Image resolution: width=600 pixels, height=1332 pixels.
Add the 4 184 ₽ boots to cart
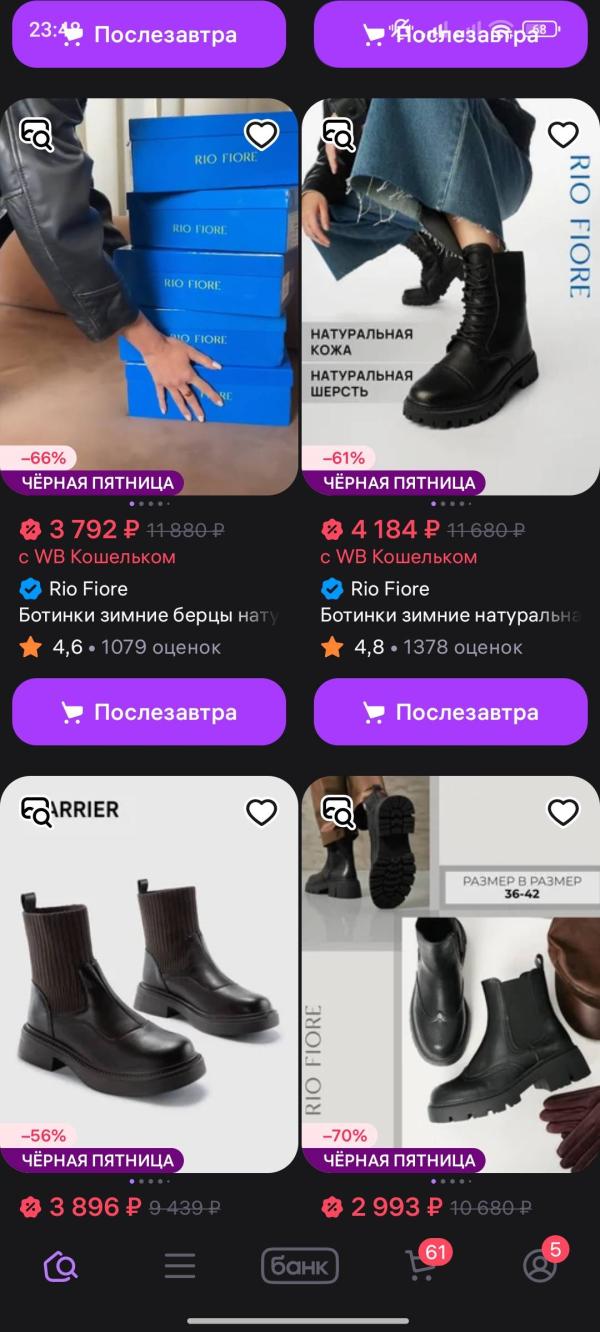(451, 712)
